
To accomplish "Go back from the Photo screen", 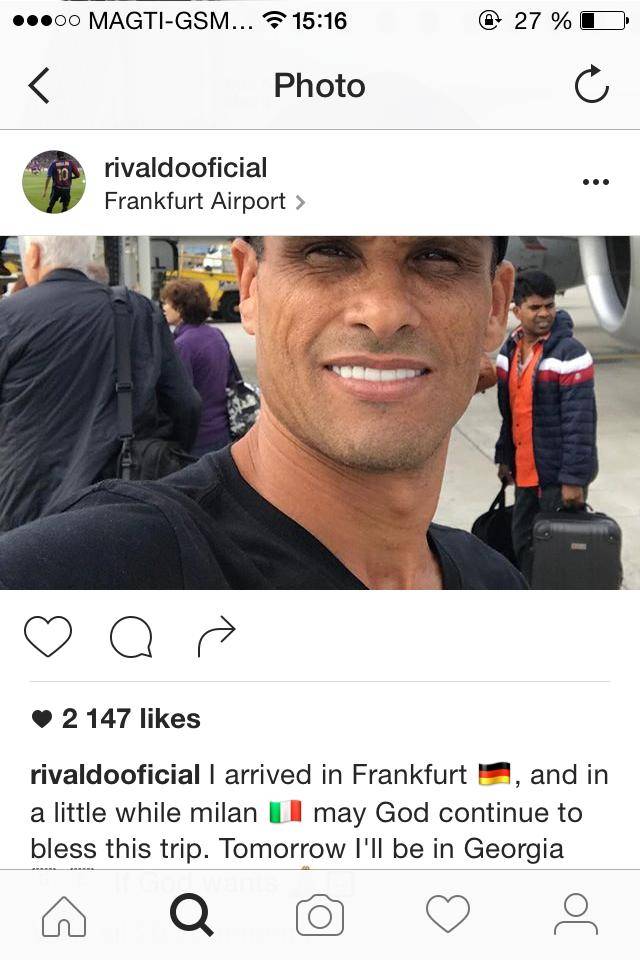I will (39, 86).
